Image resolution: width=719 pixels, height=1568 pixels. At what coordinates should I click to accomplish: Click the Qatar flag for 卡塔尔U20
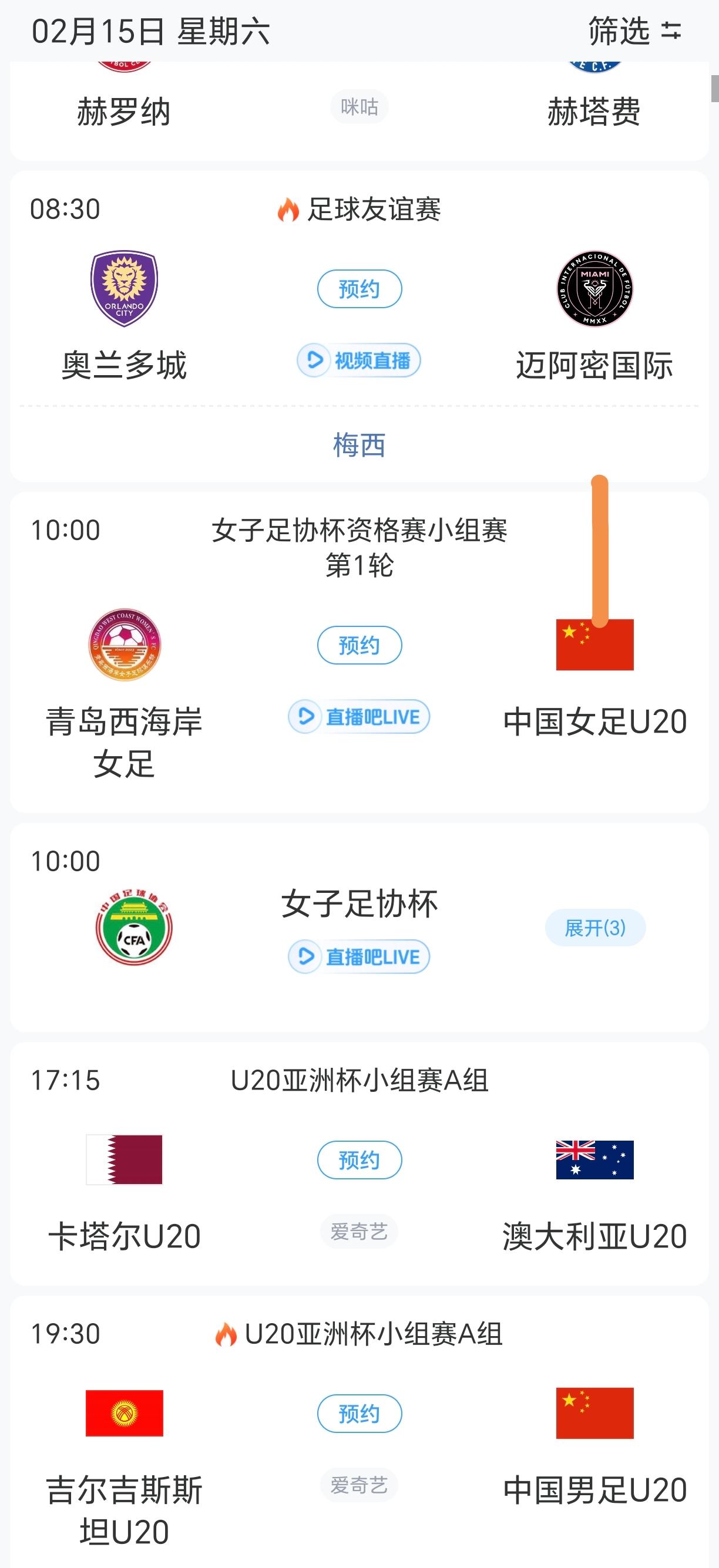coord(124,1159)
